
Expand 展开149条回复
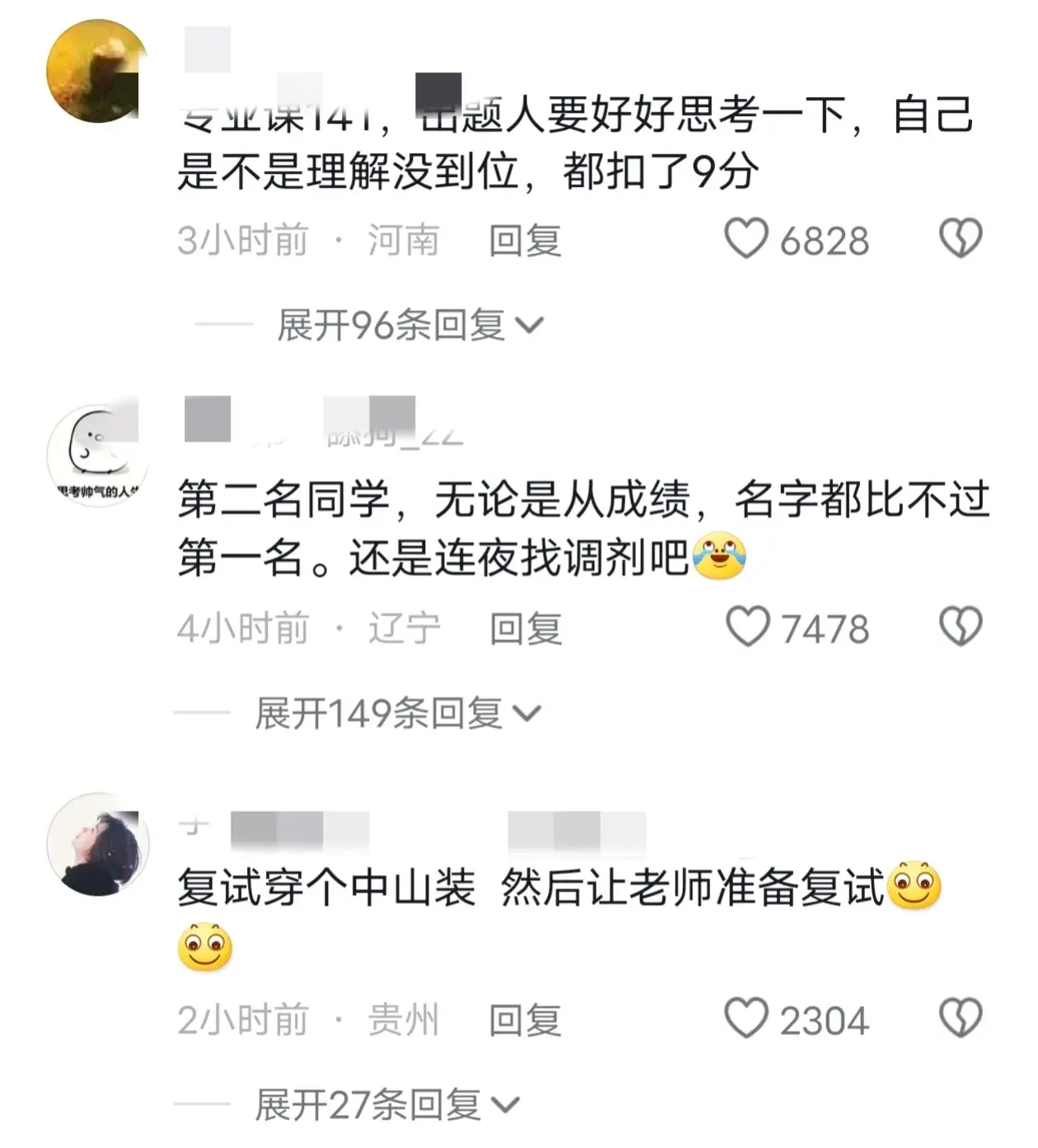click(x=397, y=713)
